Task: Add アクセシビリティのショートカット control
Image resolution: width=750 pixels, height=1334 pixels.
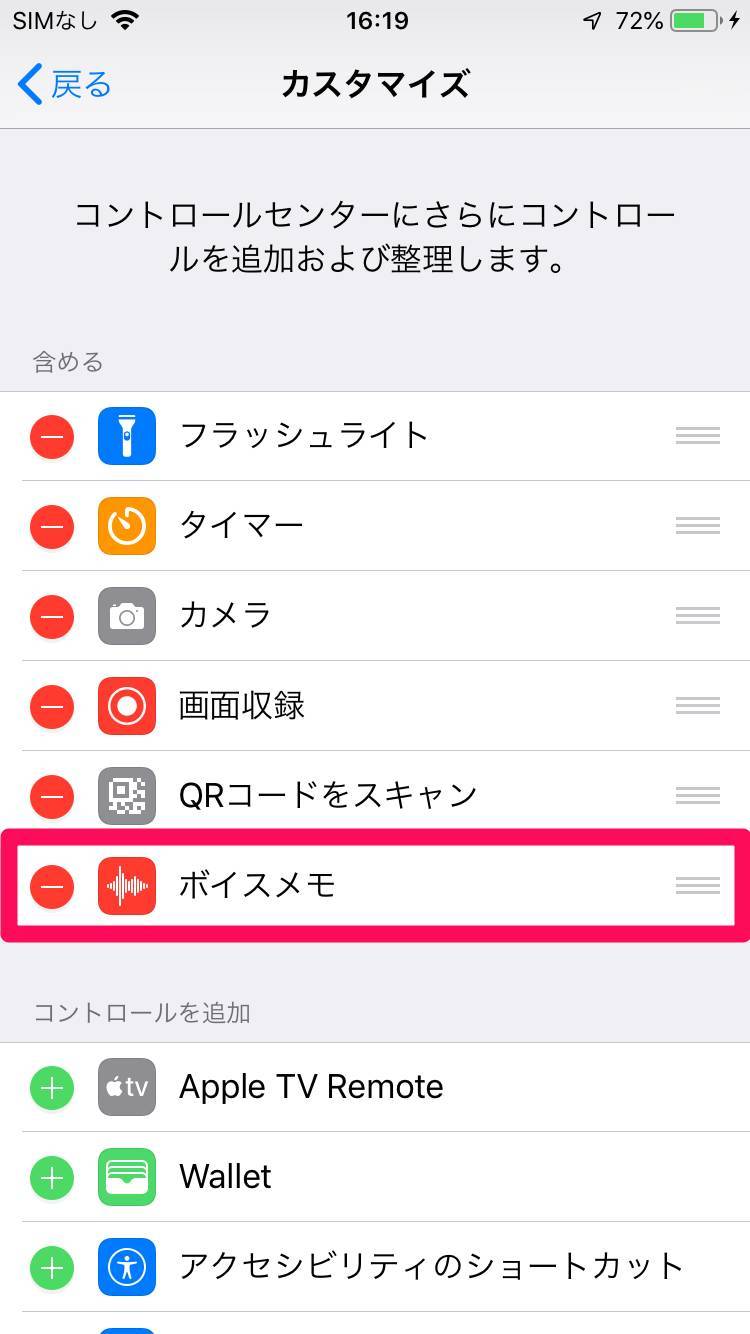Action: (x=52, y=1267)
